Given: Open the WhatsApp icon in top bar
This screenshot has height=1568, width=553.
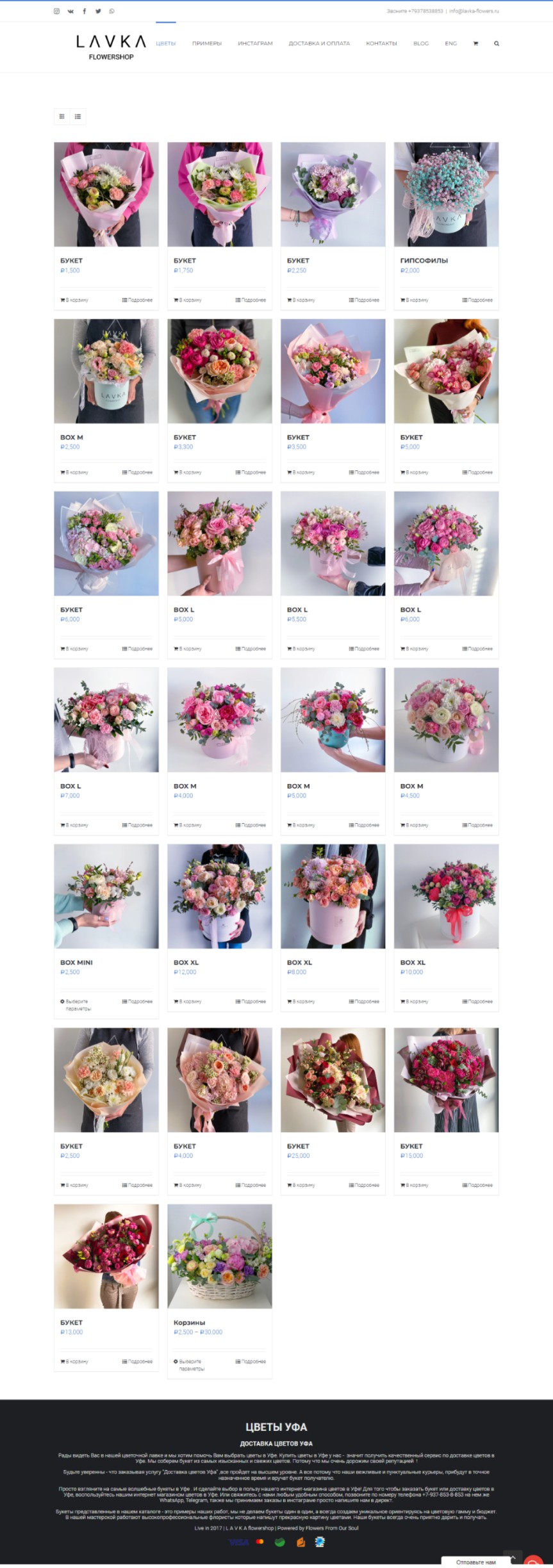Looking at the screenshot, I should (112, 11).
